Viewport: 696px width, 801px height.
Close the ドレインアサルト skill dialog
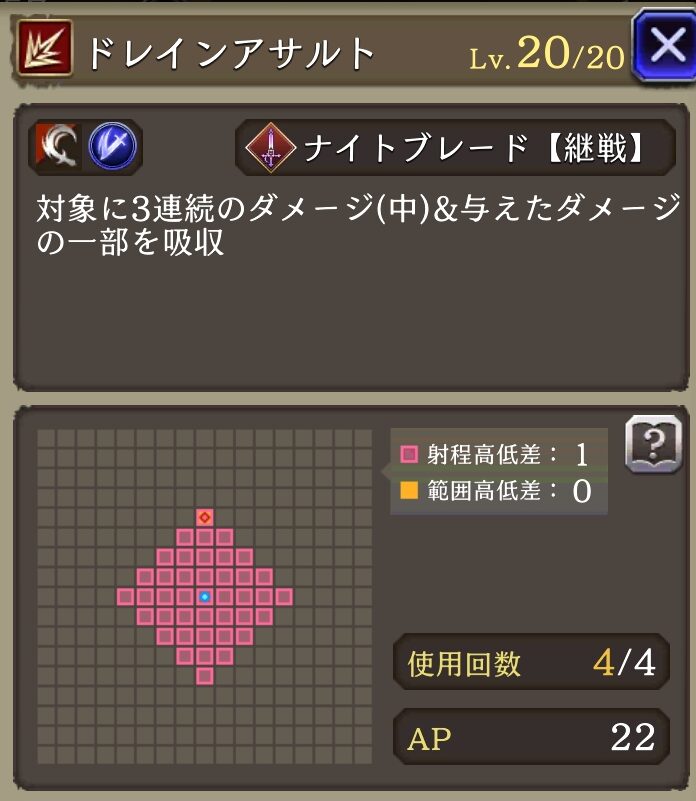pyautogui.click(x=664, y=45)
